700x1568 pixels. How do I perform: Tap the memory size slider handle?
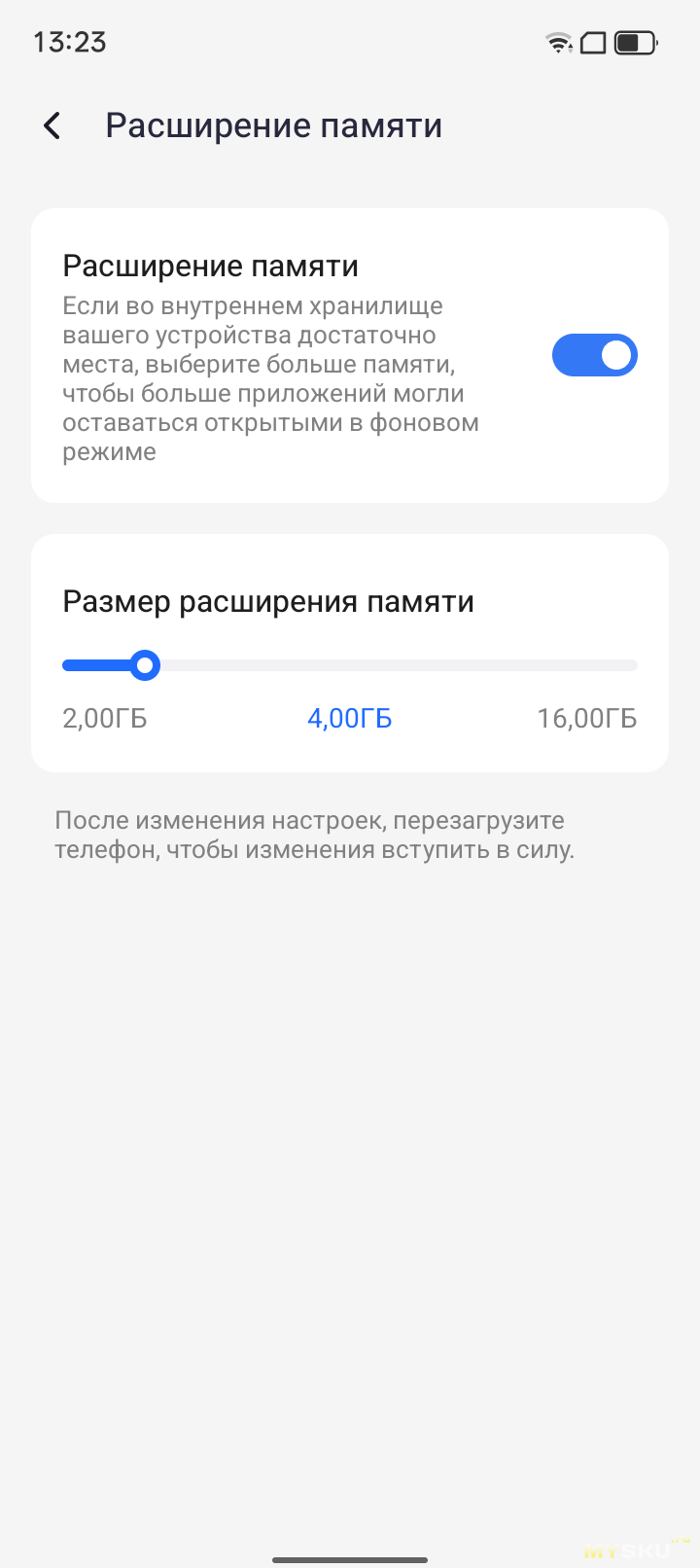(145, 665)
